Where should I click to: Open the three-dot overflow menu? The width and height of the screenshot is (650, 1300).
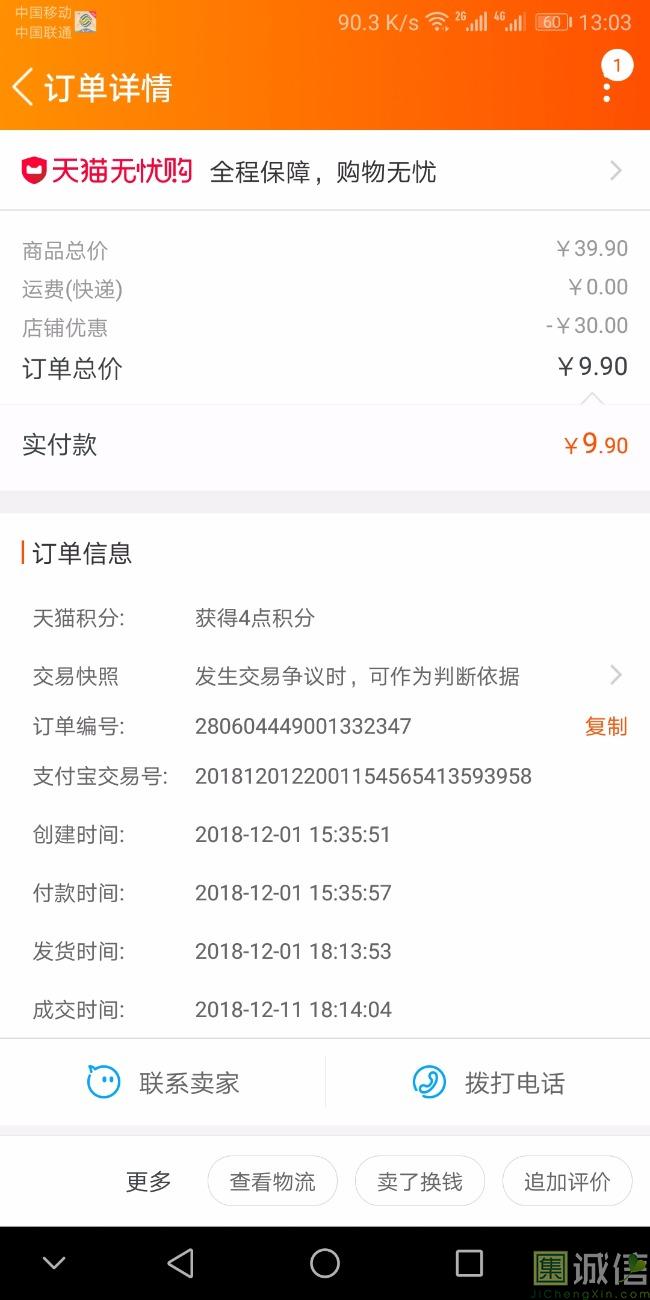click(607, 89)
